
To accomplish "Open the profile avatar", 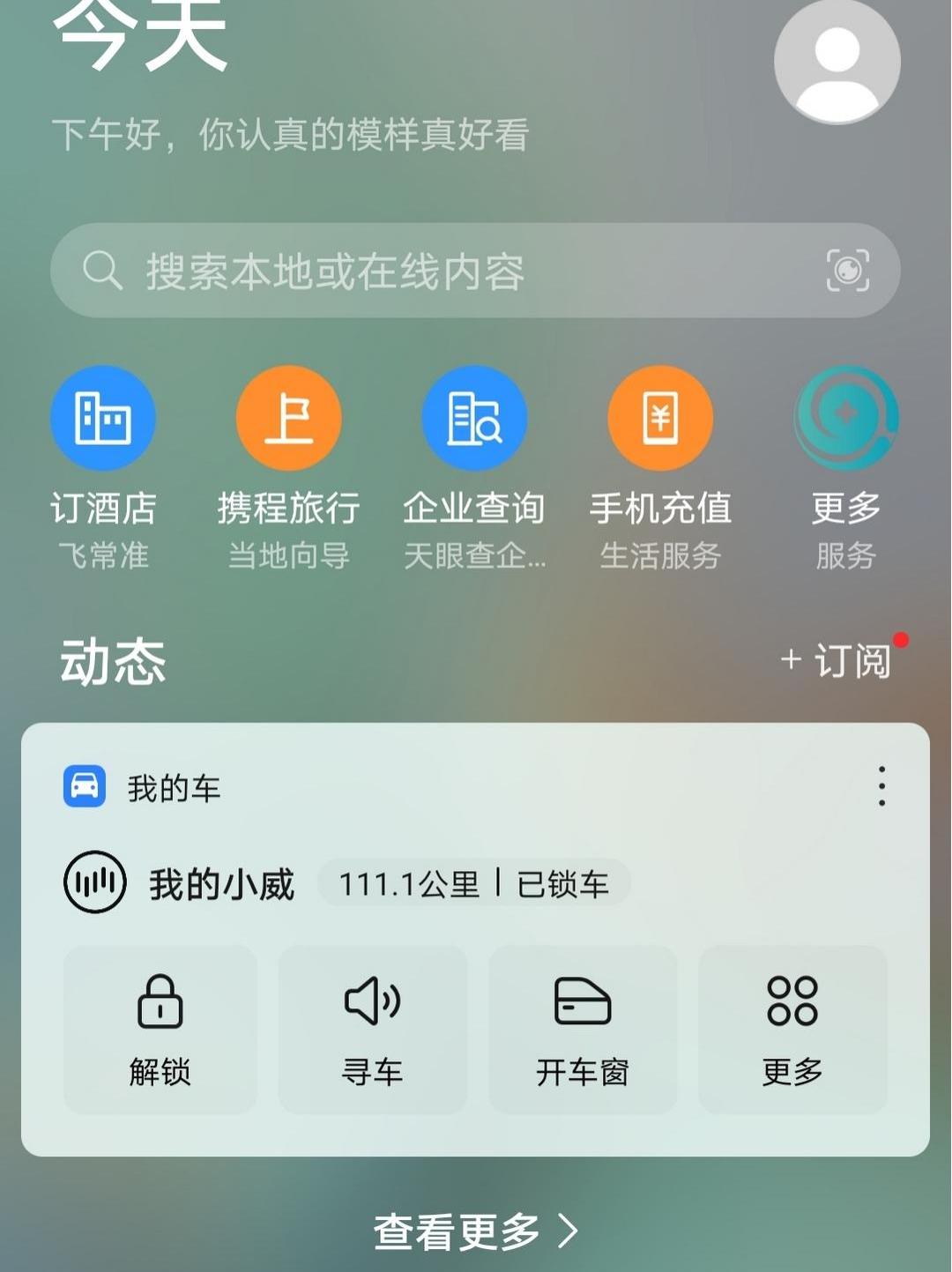I will (x=837, y=62).
